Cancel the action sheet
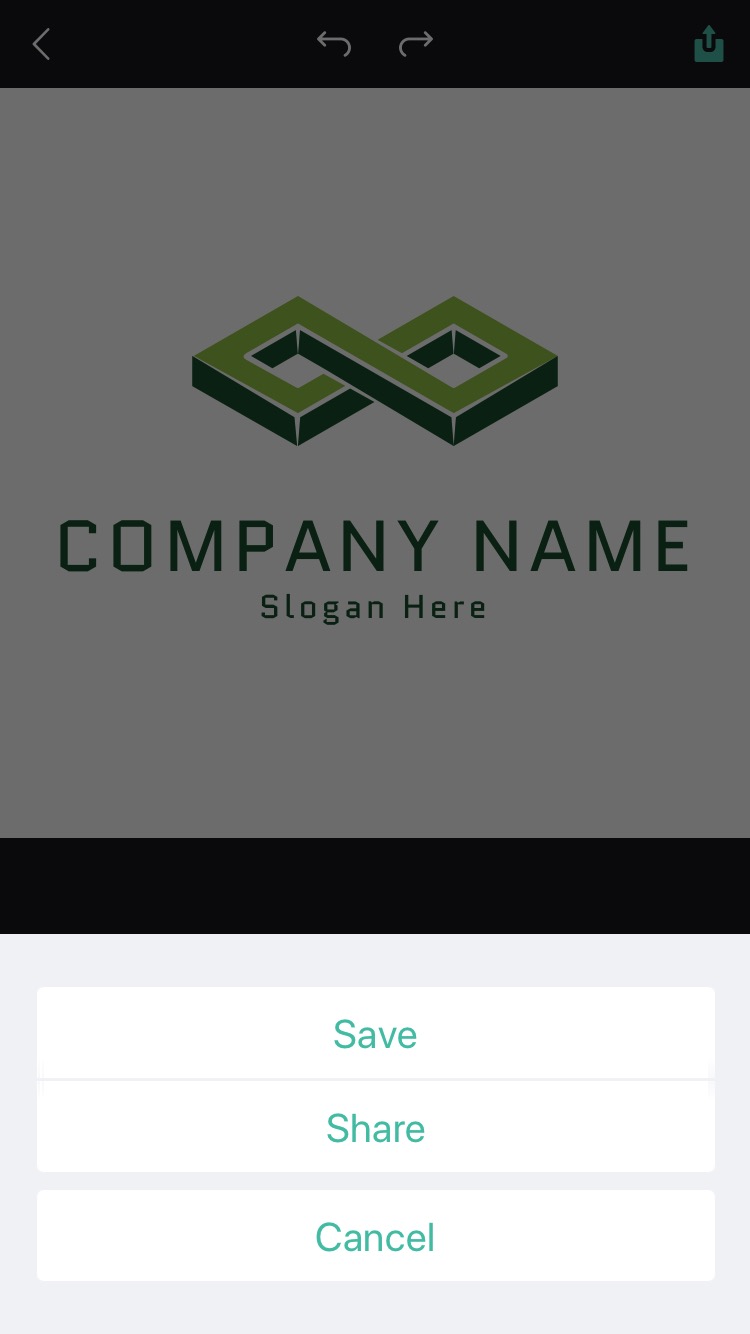The width and height of the screenshot is (750, 1334). coord(375,1236)
